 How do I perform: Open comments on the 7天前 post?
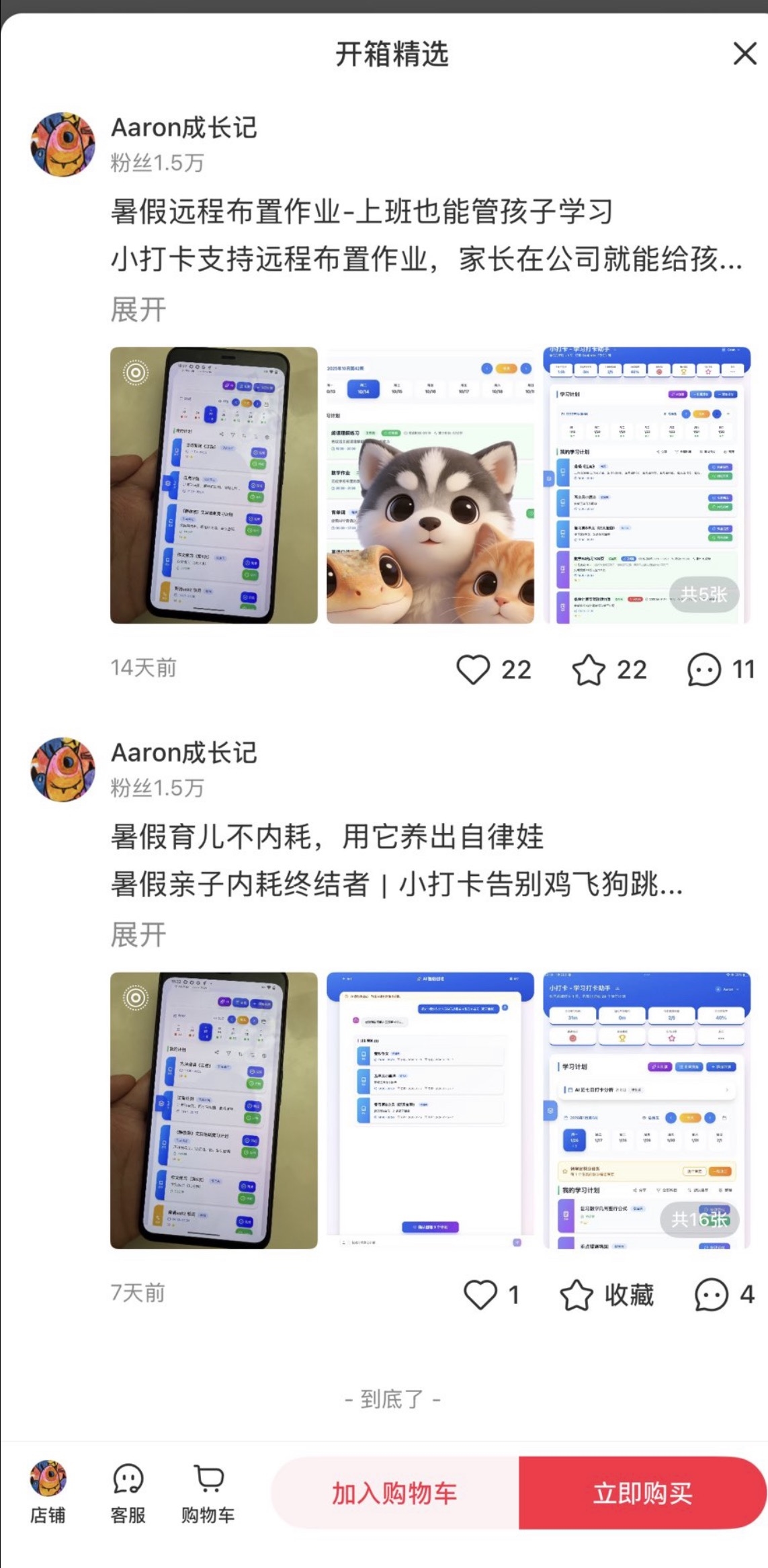point(724,1295)
